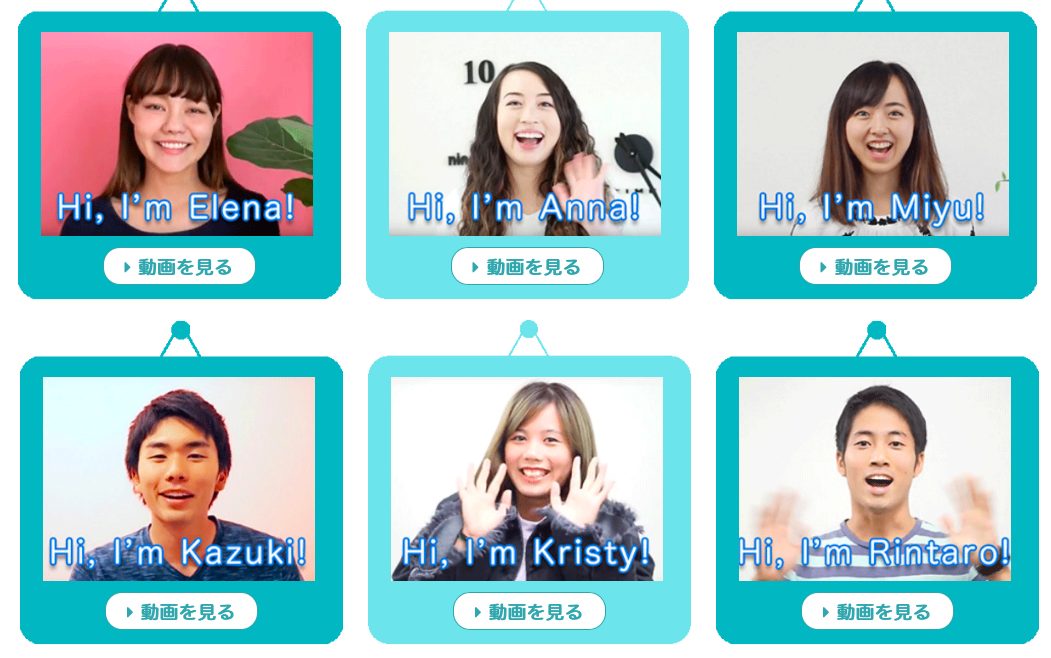Open Kazuki's video thumbnail

tap(179, 478)
